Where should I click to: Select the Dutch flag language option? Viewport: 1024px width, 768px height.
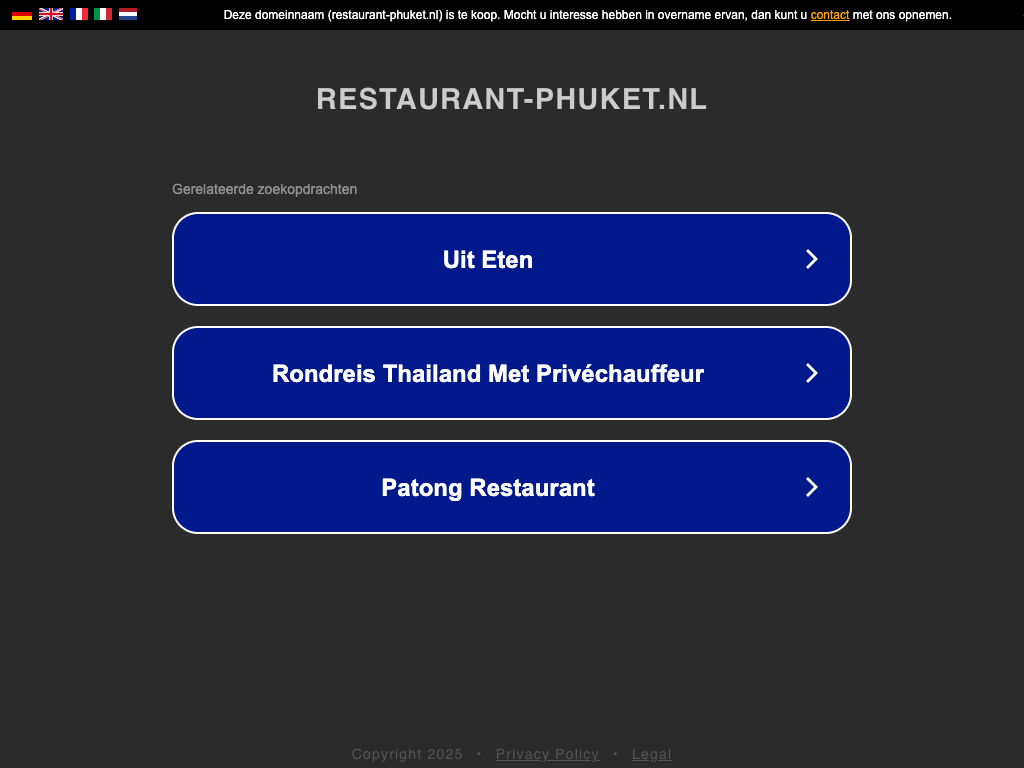(x=128, y=15)
